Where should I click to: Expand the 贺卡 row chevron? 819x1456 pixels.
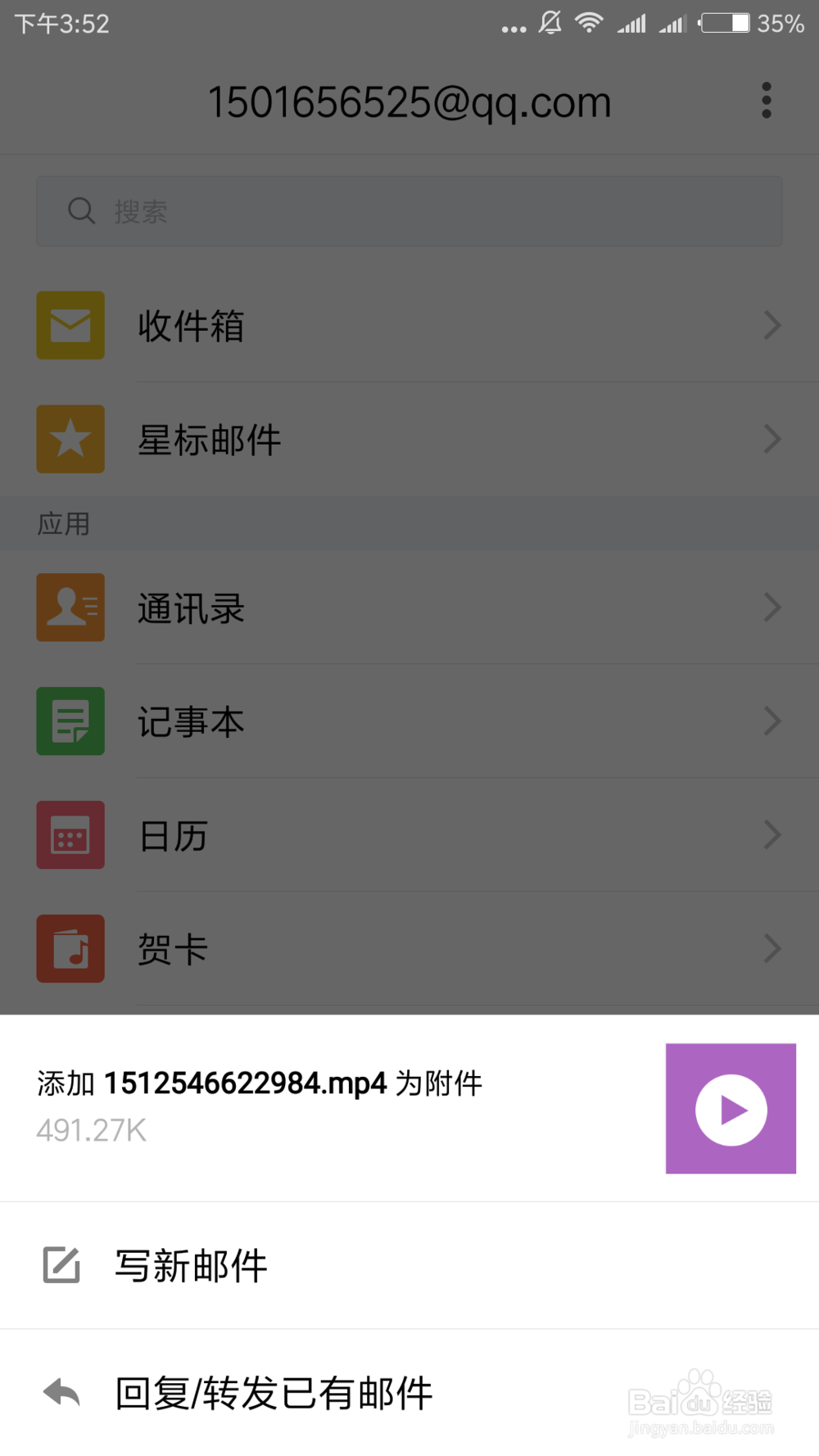(771, 949)
